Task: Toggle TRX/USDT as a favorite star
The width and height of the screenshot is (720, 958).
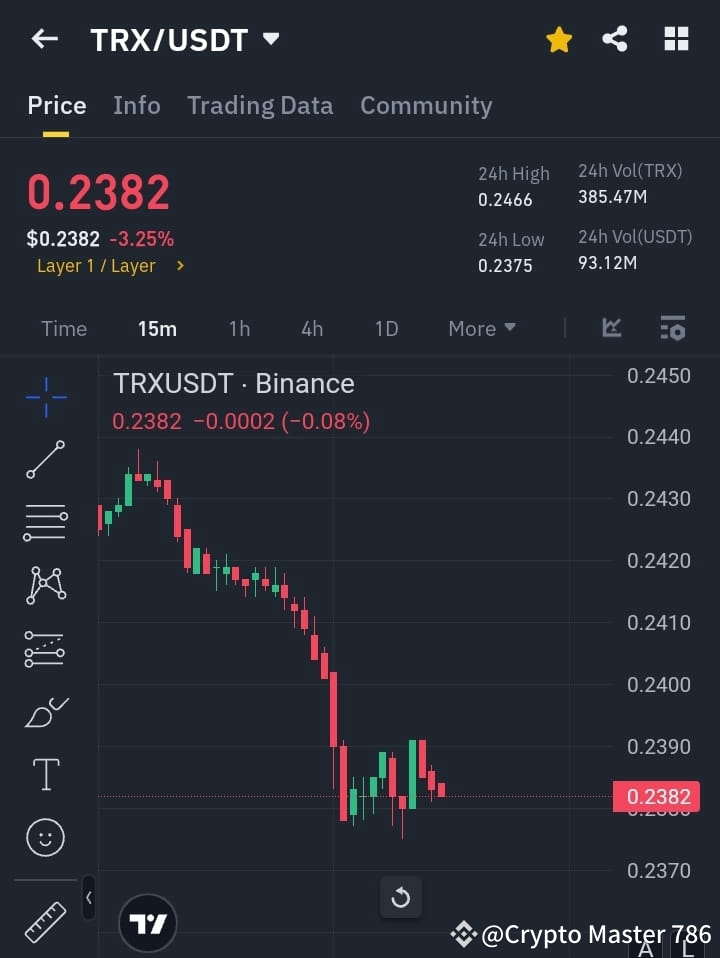Action: [x=558, y=39]
